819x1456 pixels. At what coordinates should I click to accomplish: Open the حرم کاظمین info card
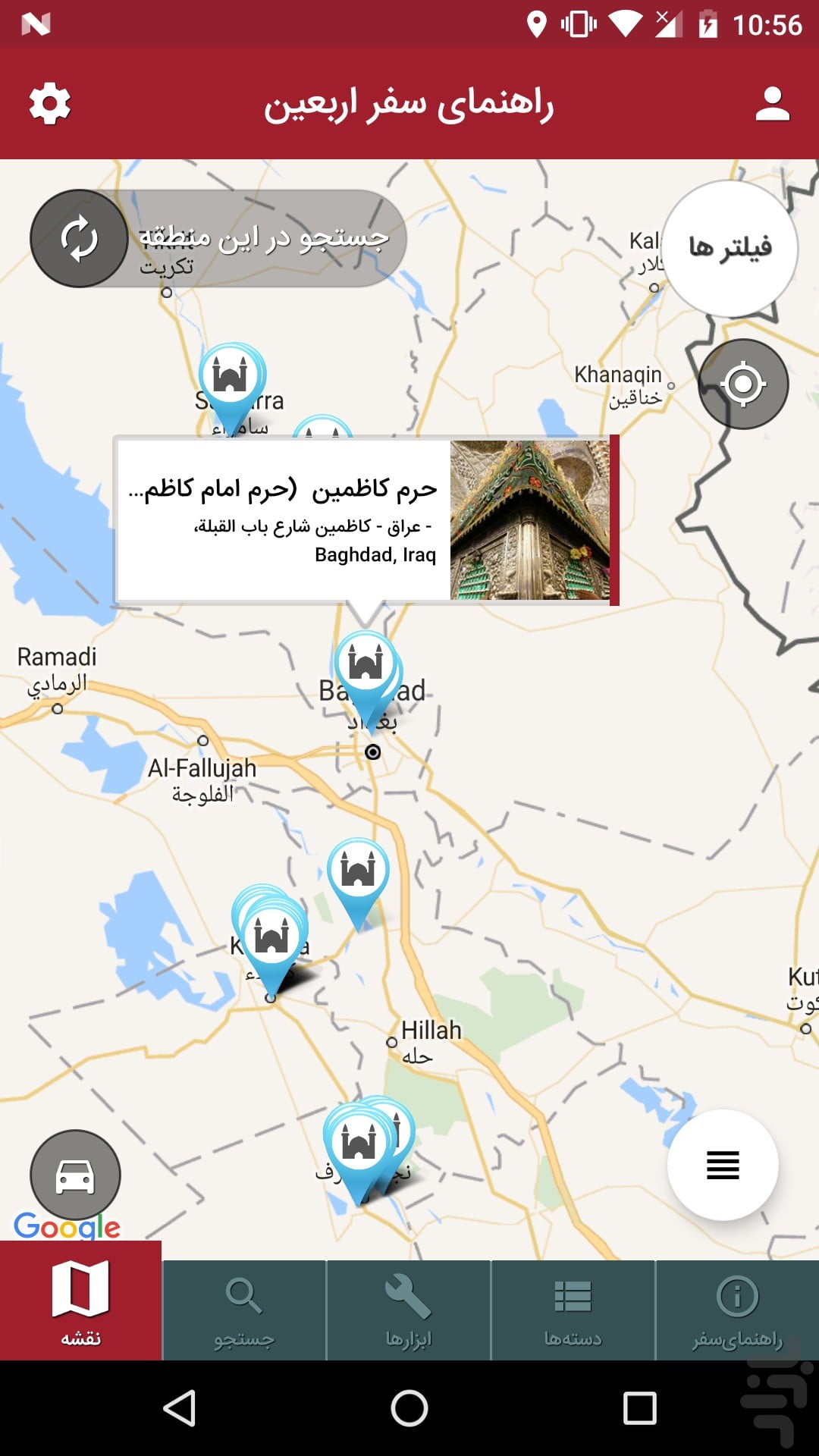coord(367,520)
